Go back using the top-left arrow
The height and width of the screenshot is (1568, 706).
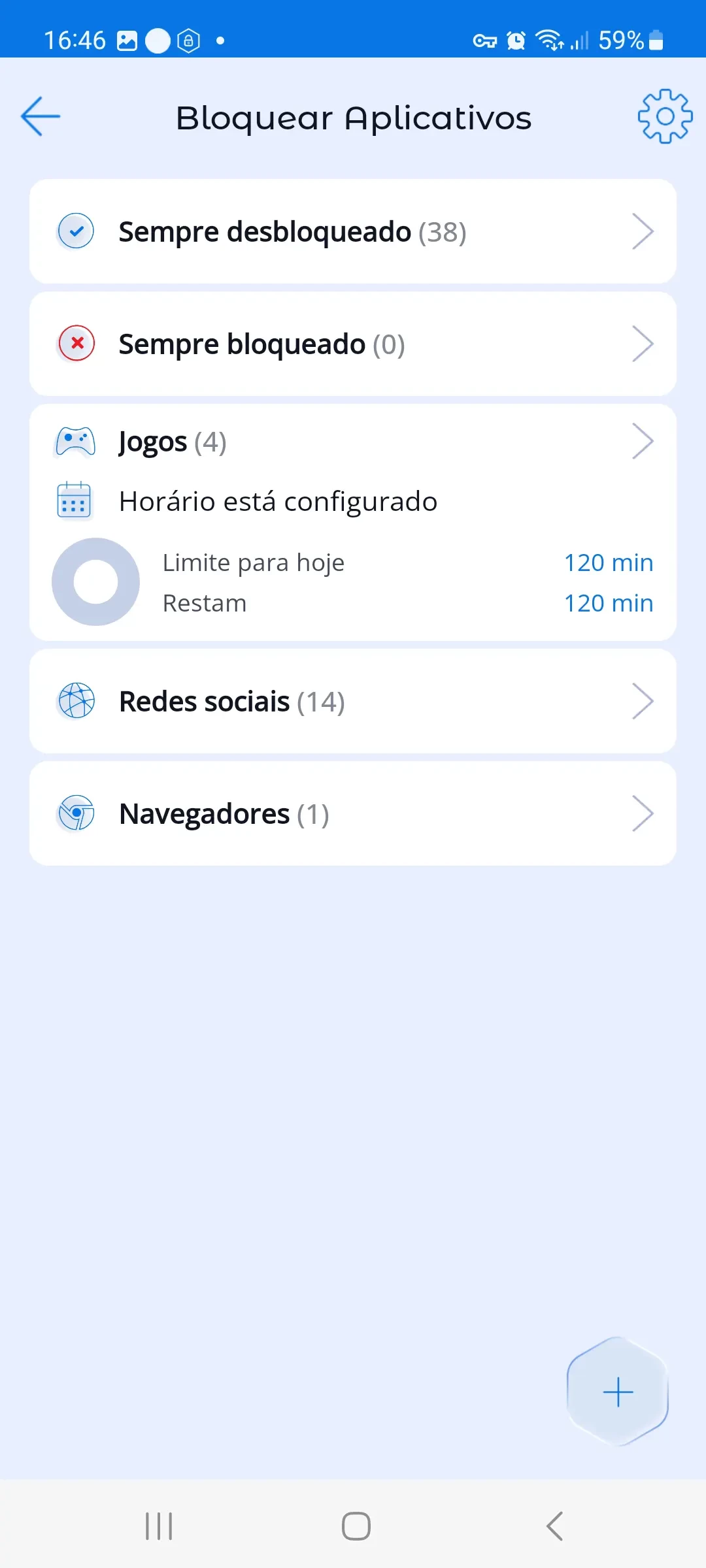pos(41,117)
